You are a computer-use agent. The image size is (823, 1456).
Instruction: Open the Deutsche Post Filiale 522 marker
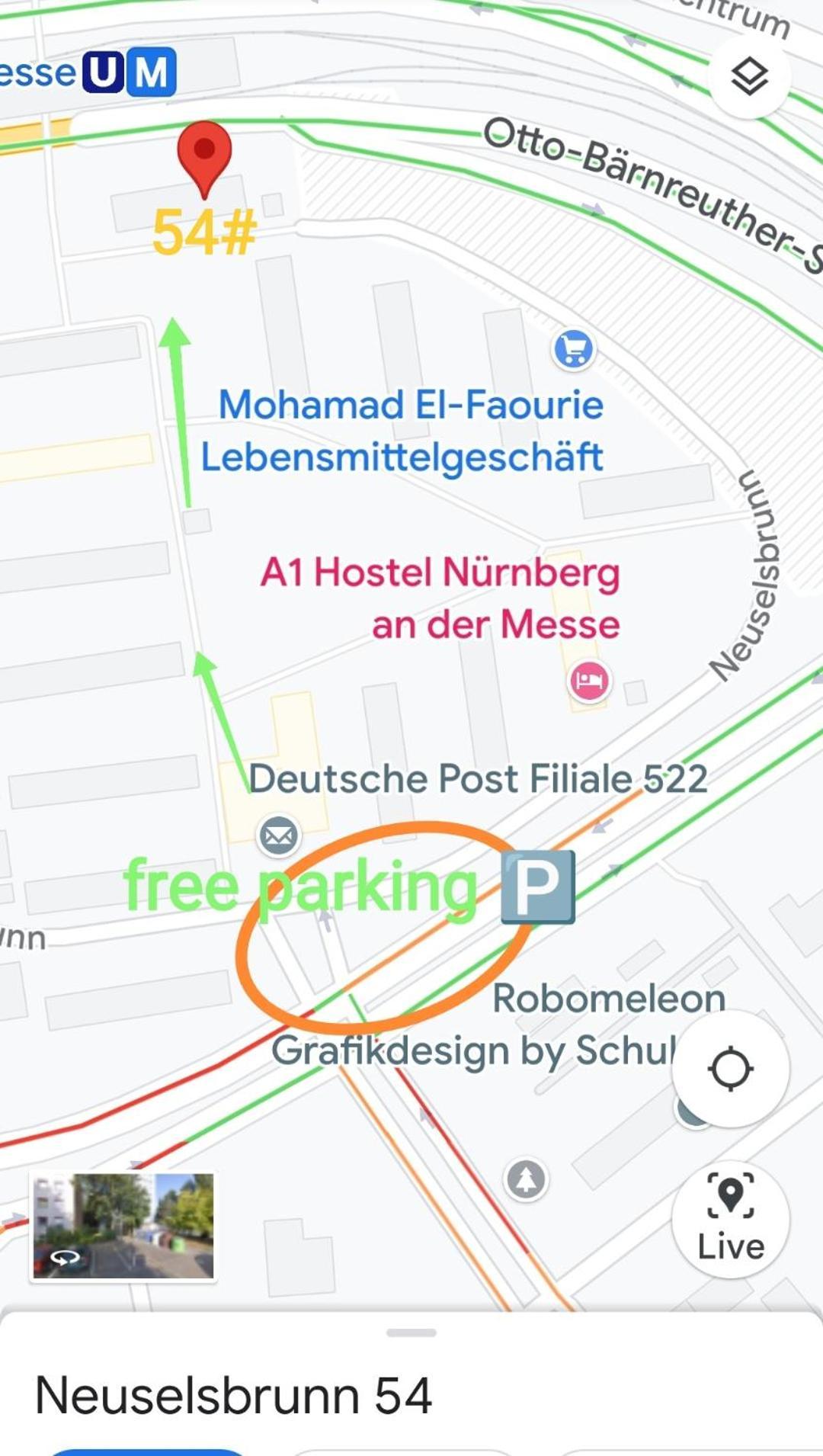click(279, 835)
